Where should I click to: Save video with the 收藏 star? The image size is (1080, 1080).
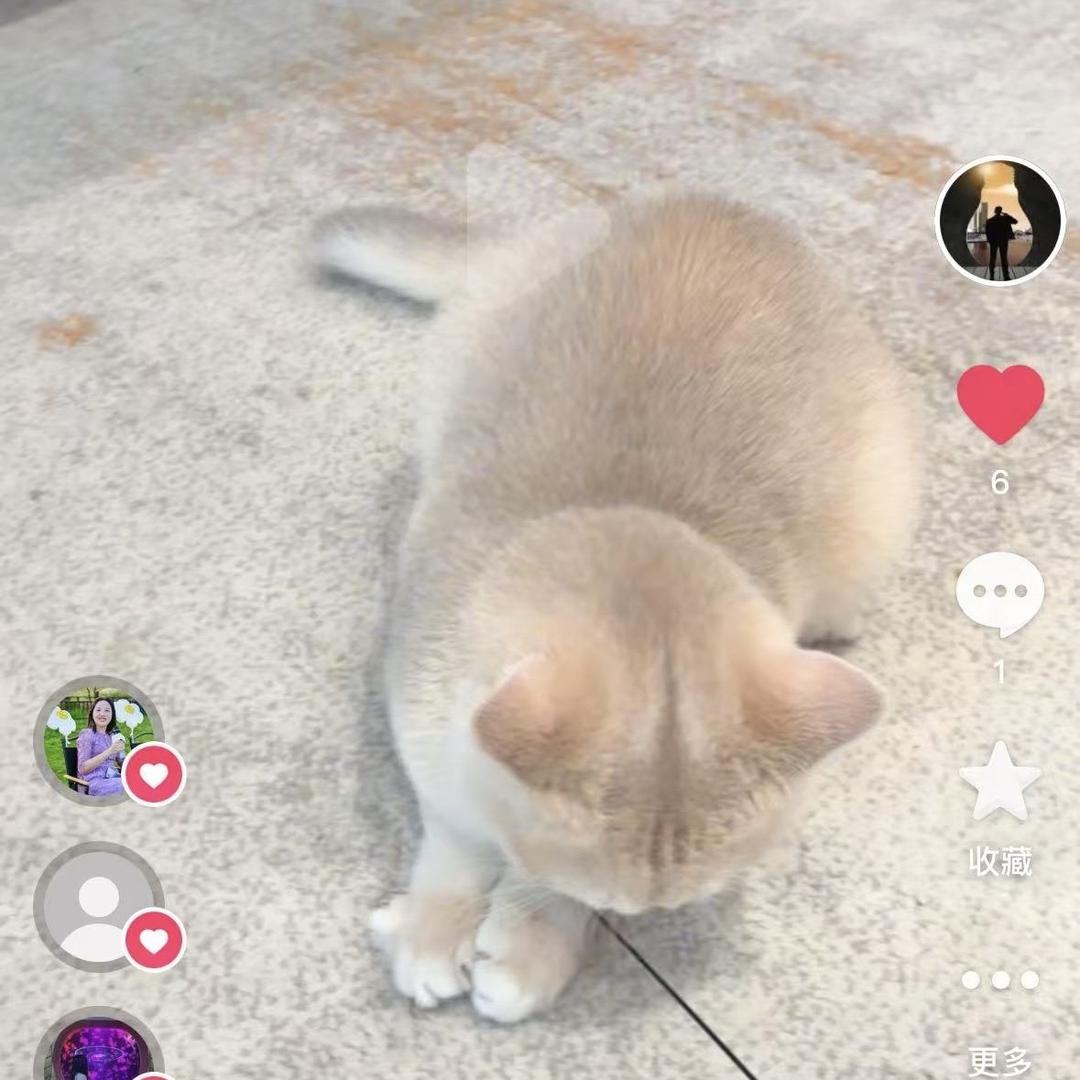click(1000, 782)
